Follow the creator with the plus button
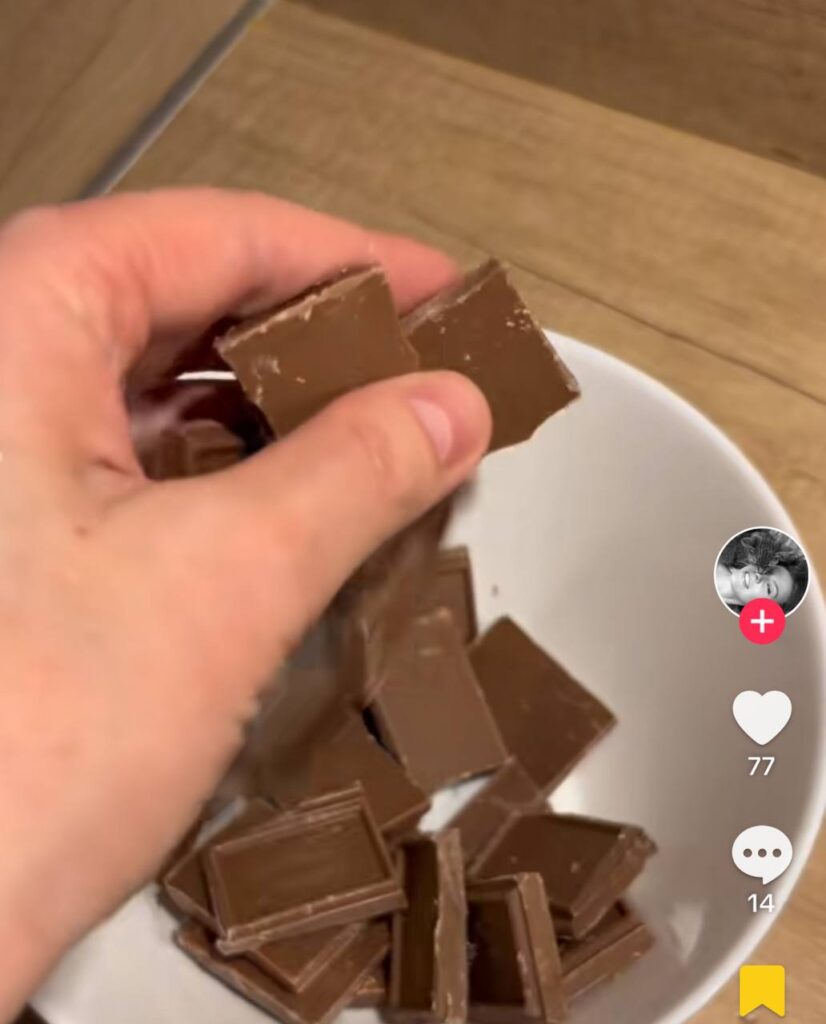 [762, 622]
